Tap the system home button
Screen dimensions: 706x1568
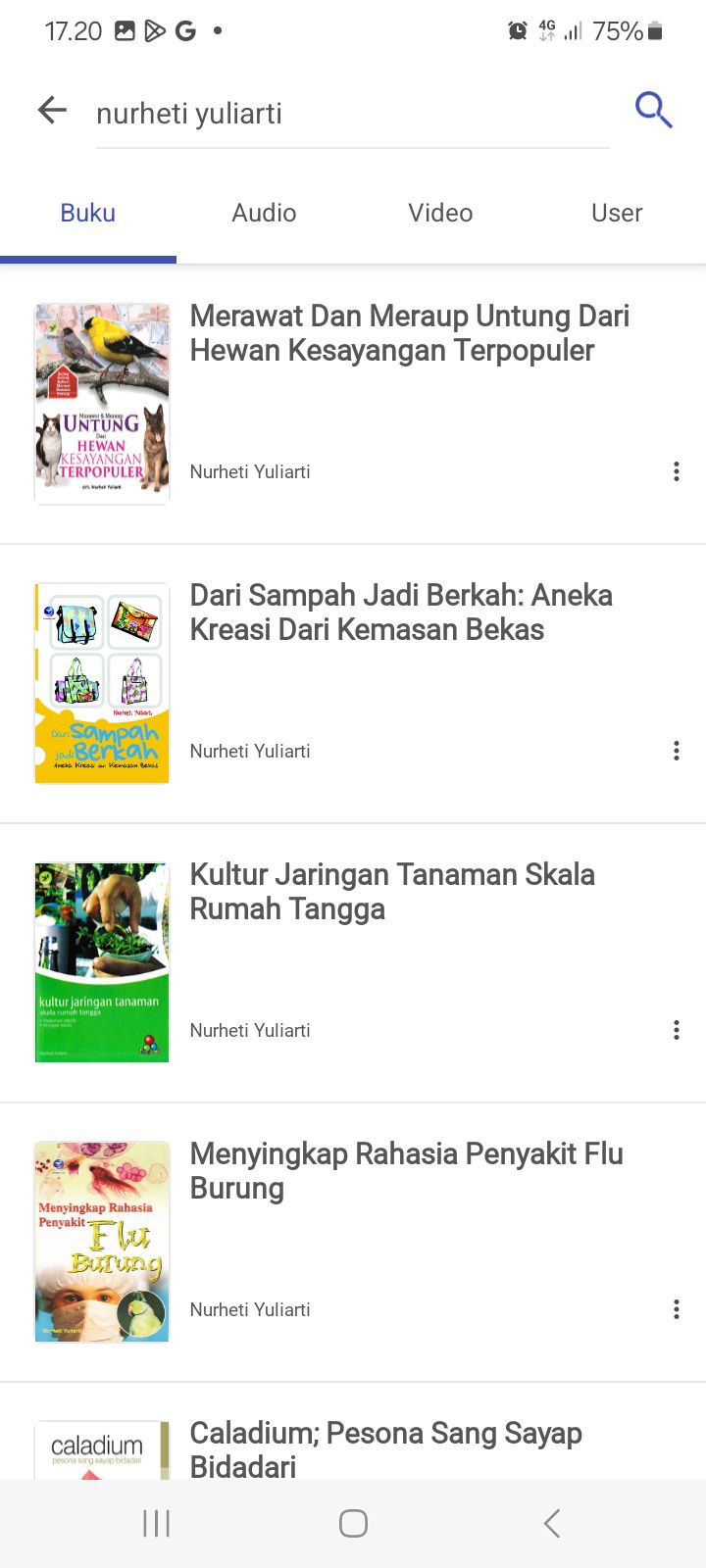pyautogui.click(x=353, y=1523)
